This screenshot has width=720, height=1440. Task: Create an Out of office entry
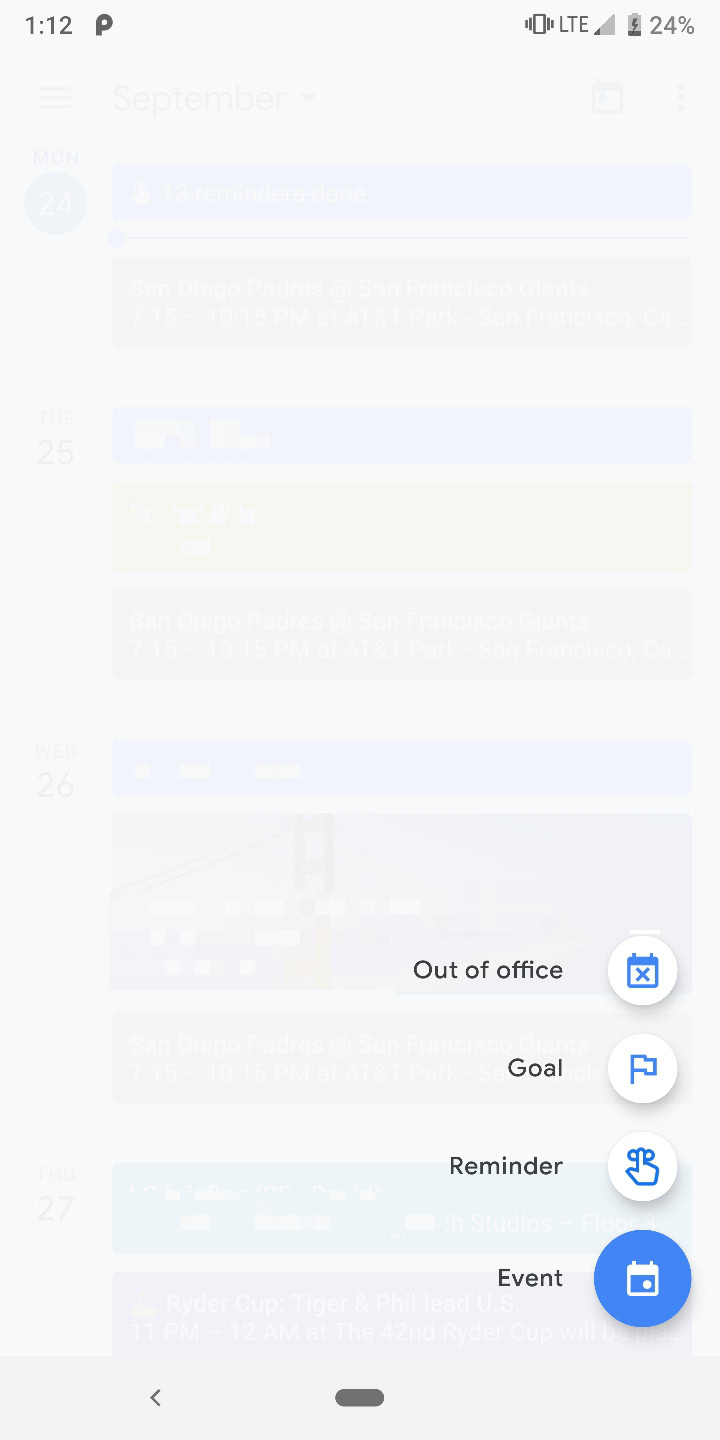642,971
